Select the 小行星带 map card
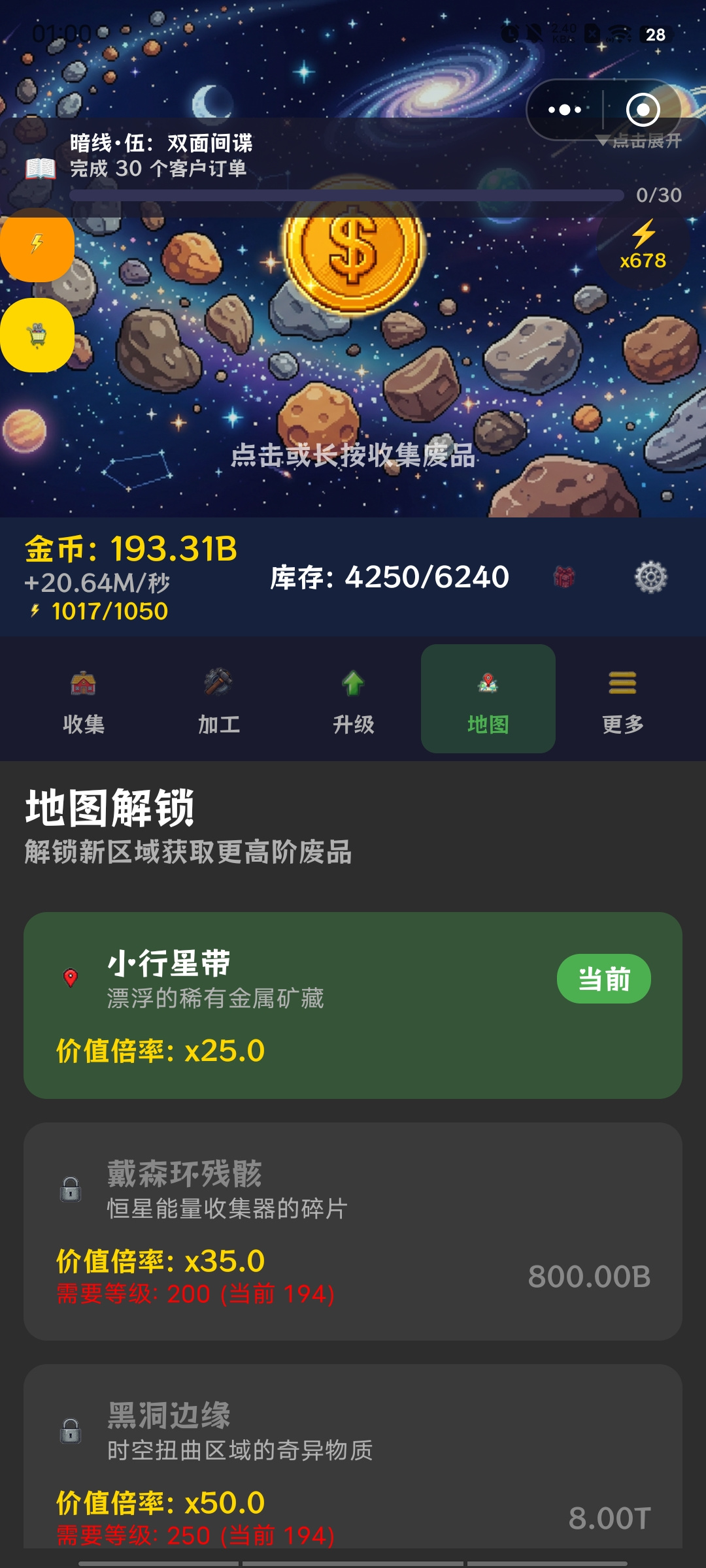The width and height of the screenshot is (706, 1568). tap(353, 1005)
